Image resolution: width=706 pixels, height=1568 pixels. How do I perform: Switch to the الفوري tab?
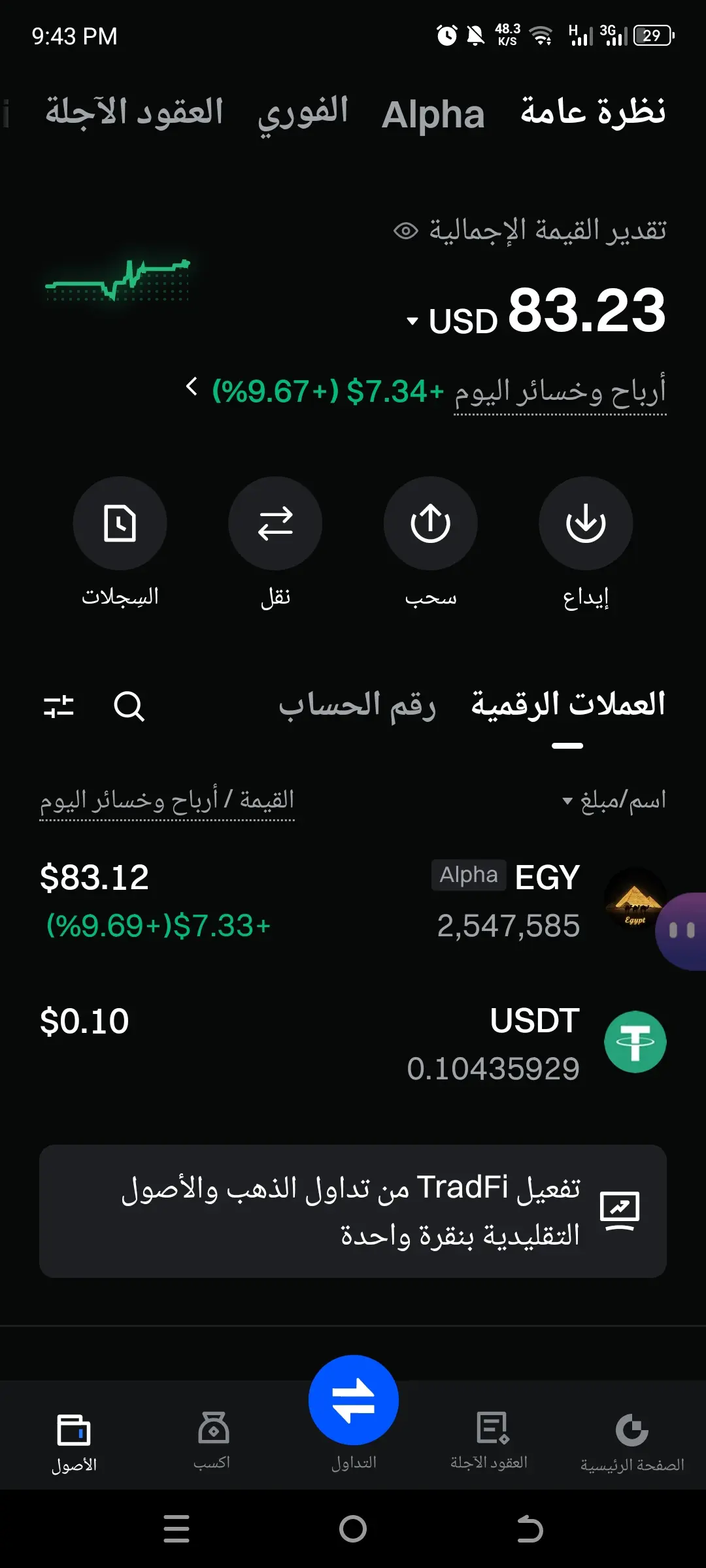[303, 114]
